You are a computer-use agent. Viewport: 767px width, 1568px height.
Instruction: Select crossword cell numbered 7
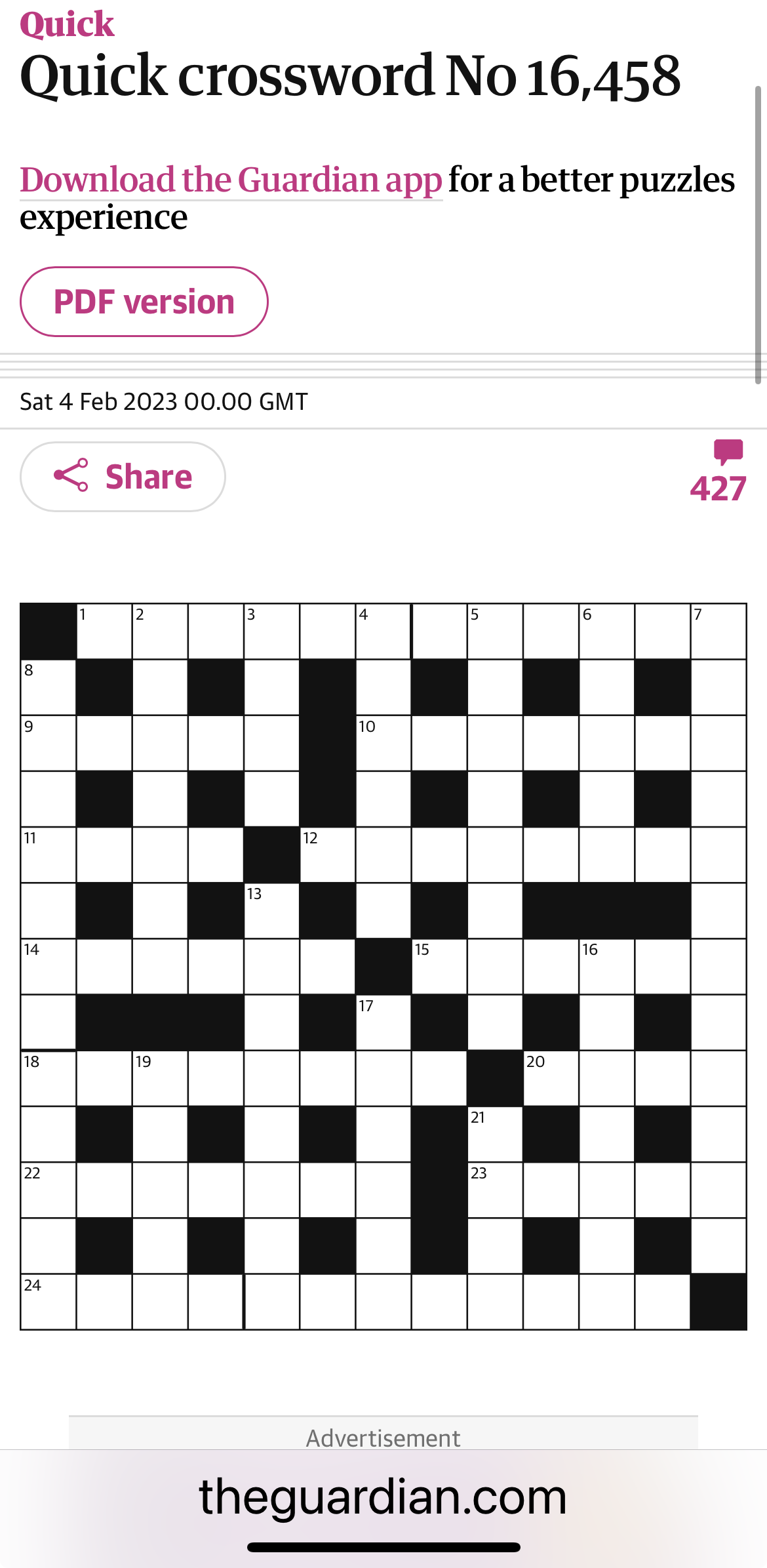point(718,632)
